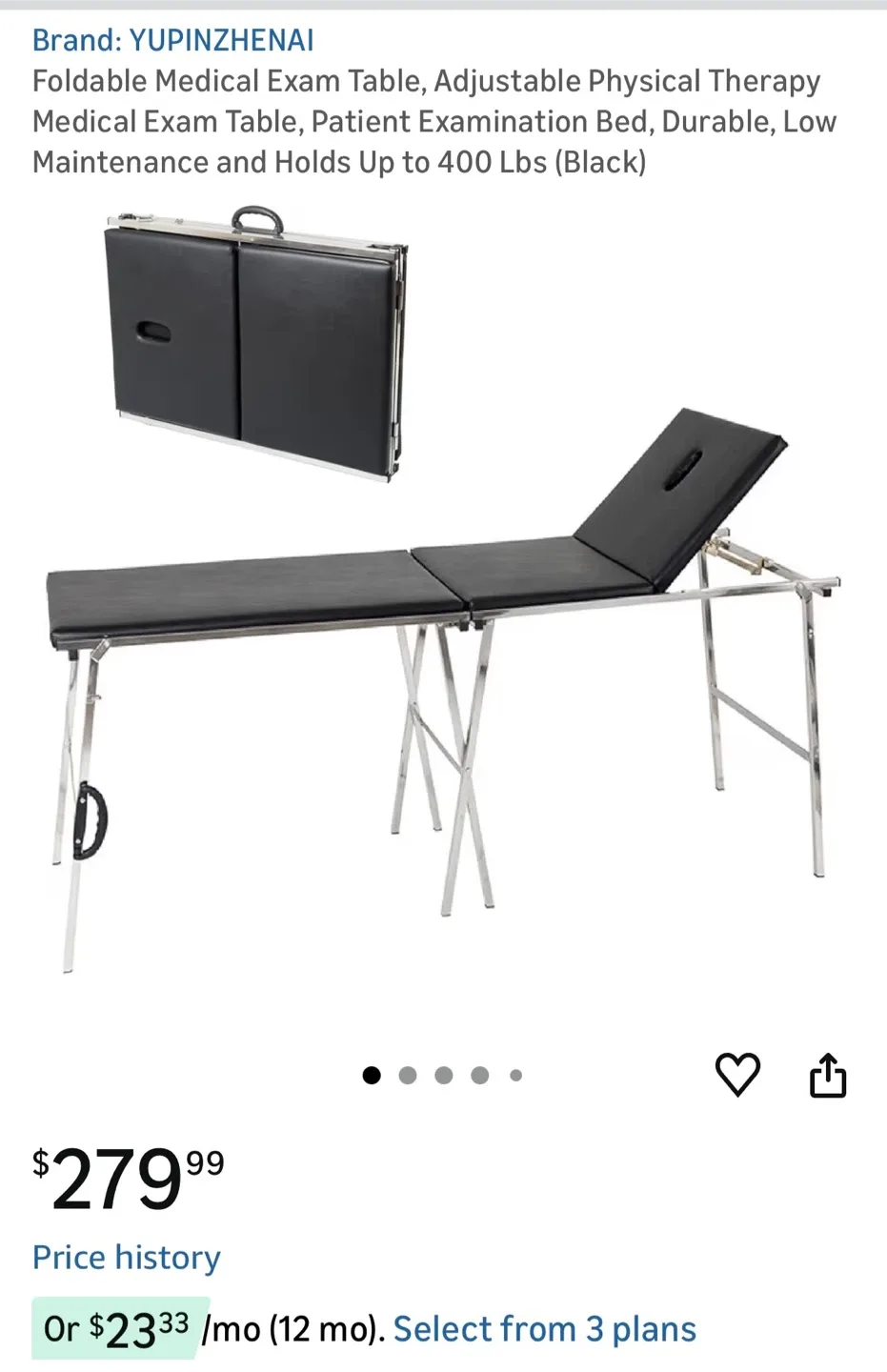Screen dimensions: 887x1372
Task: Open Price history
Action: coord(125,1258)
